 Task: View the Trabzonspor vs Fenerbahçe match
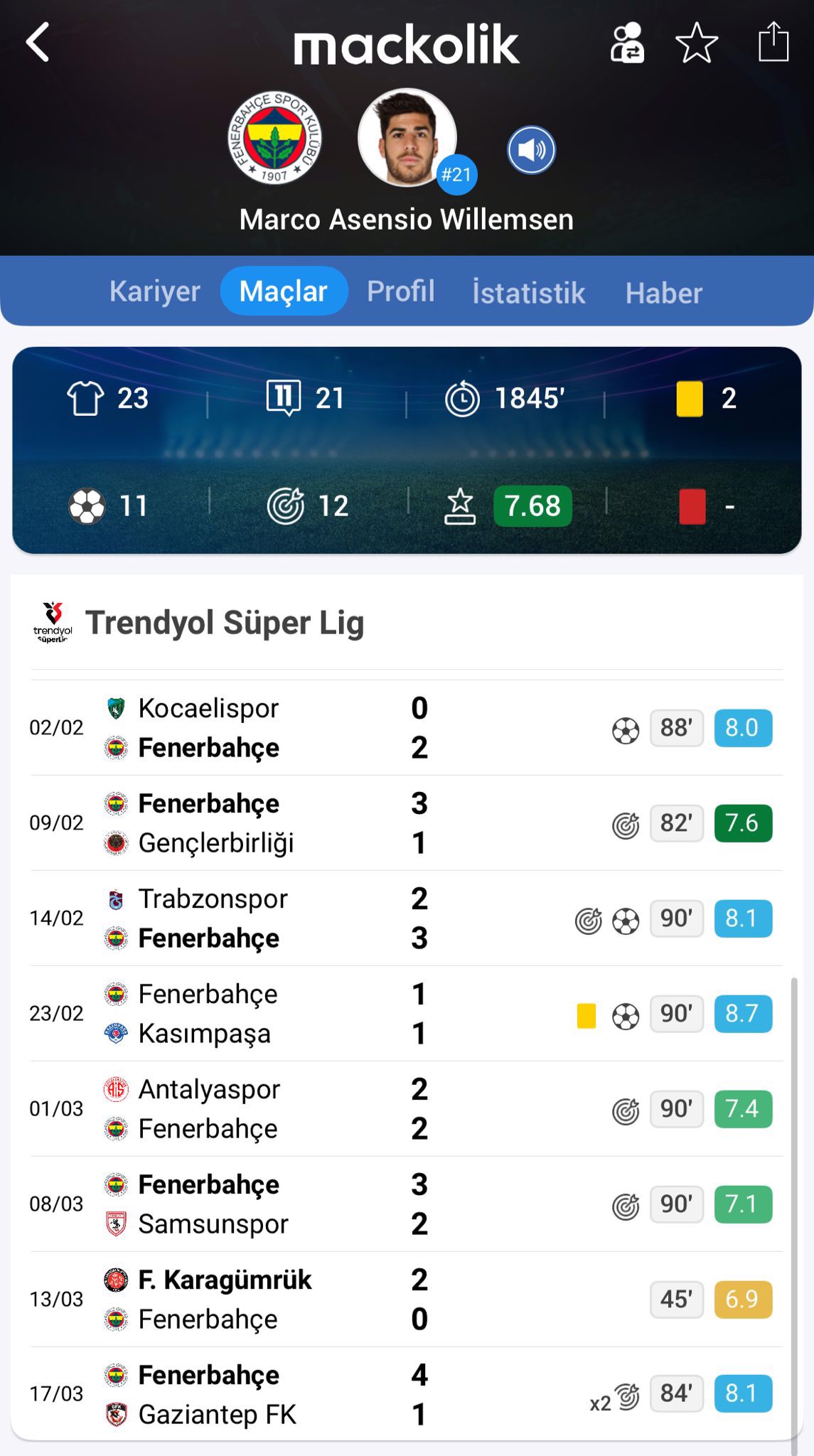click(284, 919)
